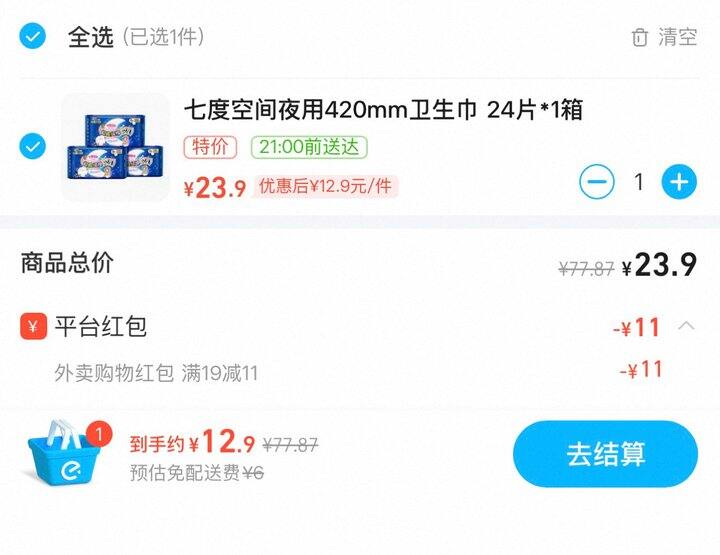The height and width of the screenshot is (555, 720).
Task: Tap 清空 to clear the cart
Action: [x=664, y=37]
